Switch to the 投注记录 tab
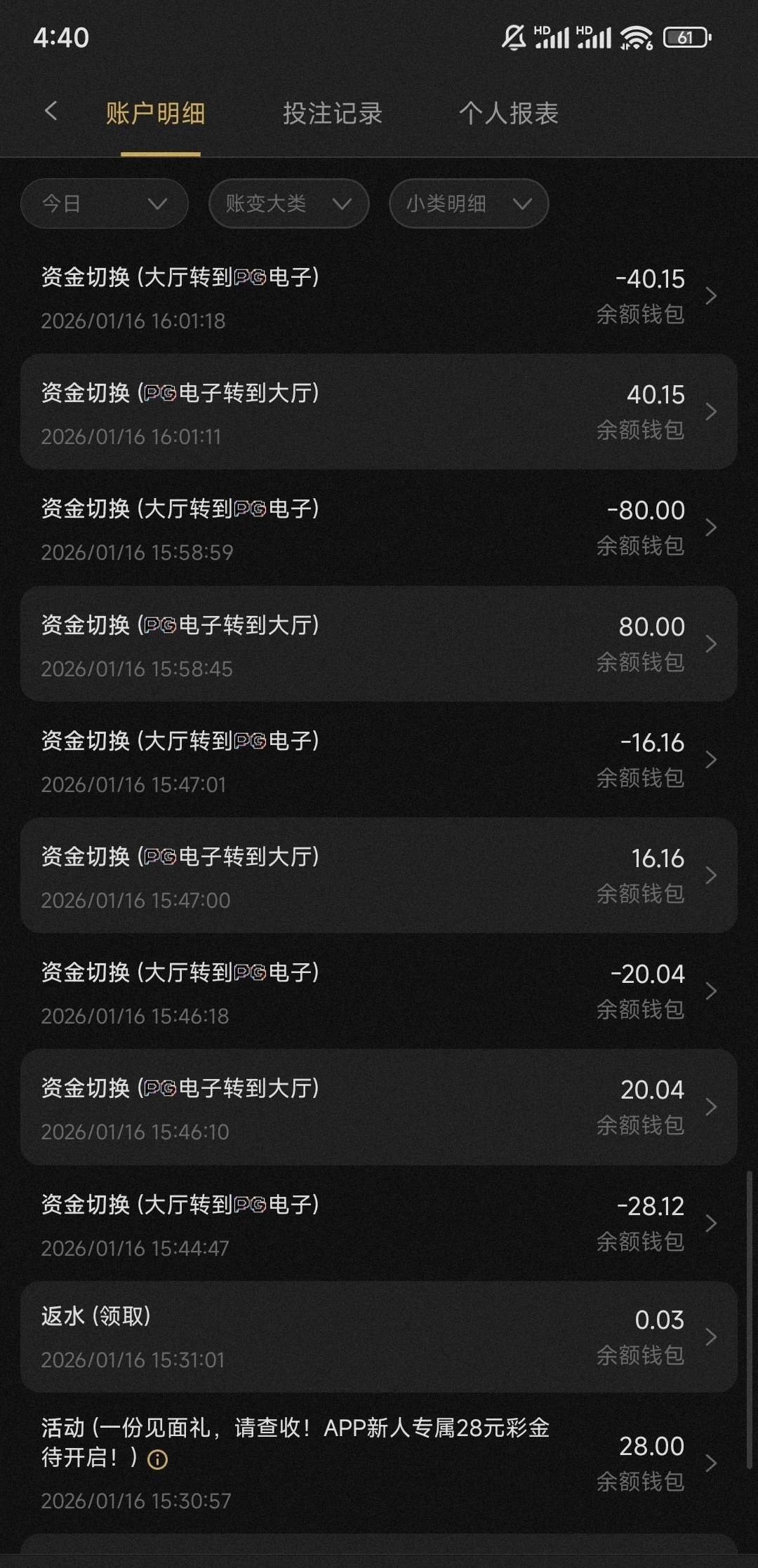 point(332,114)
